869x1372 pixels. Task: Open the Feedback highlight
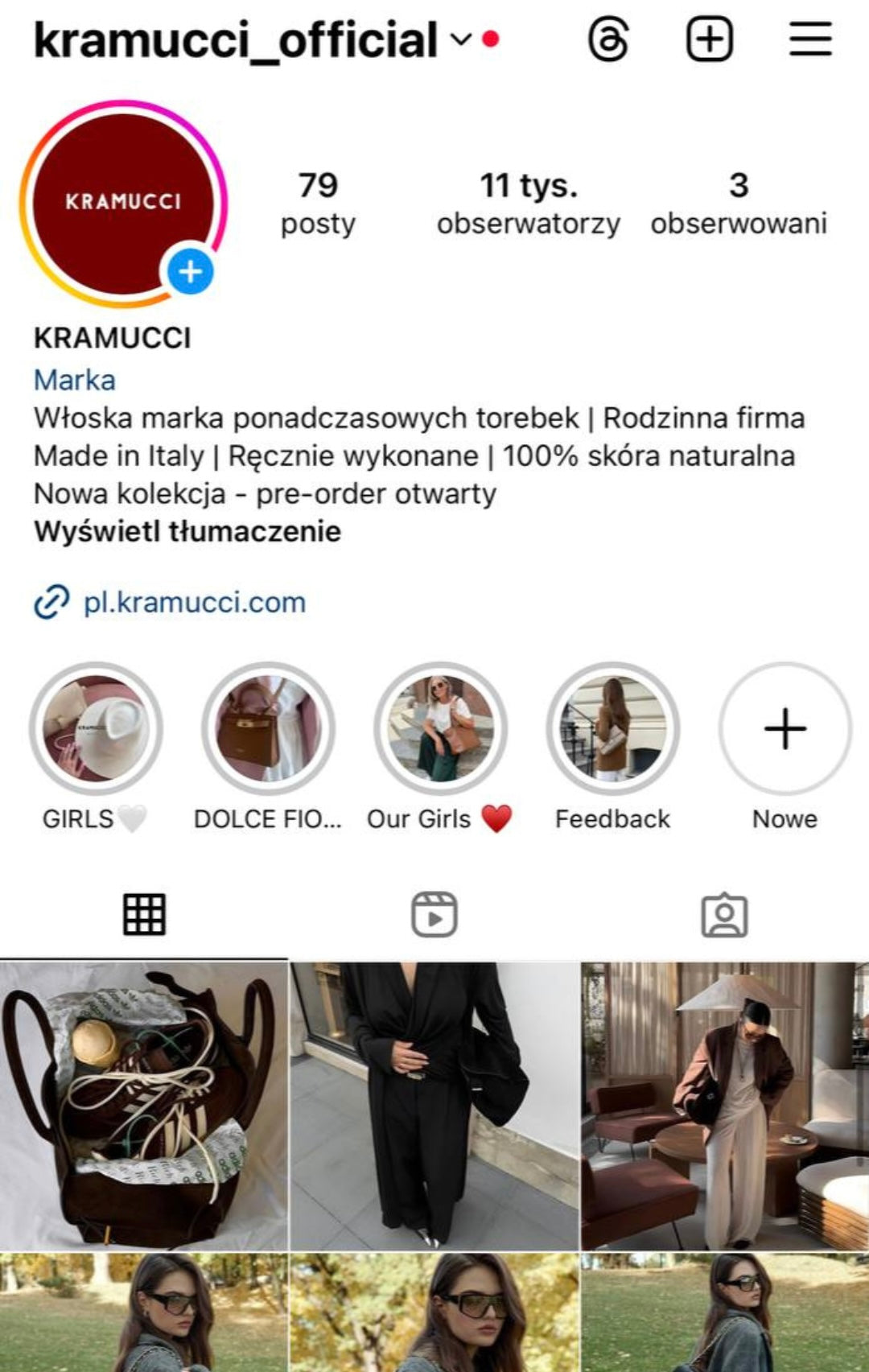click(x=612, y=729)
